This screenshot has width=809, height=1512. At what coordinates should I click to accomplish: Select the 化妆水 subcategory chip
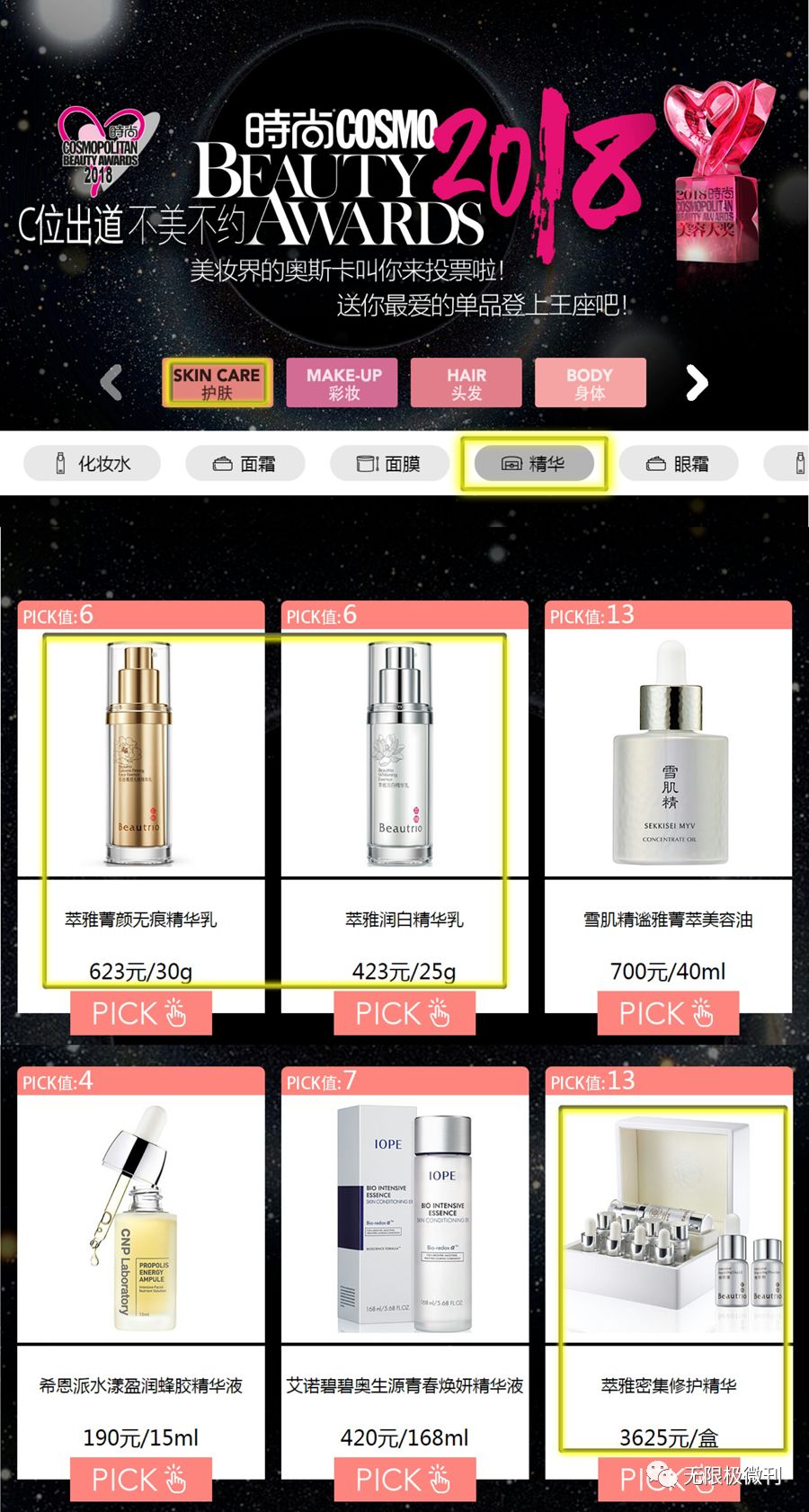(92, 464)
